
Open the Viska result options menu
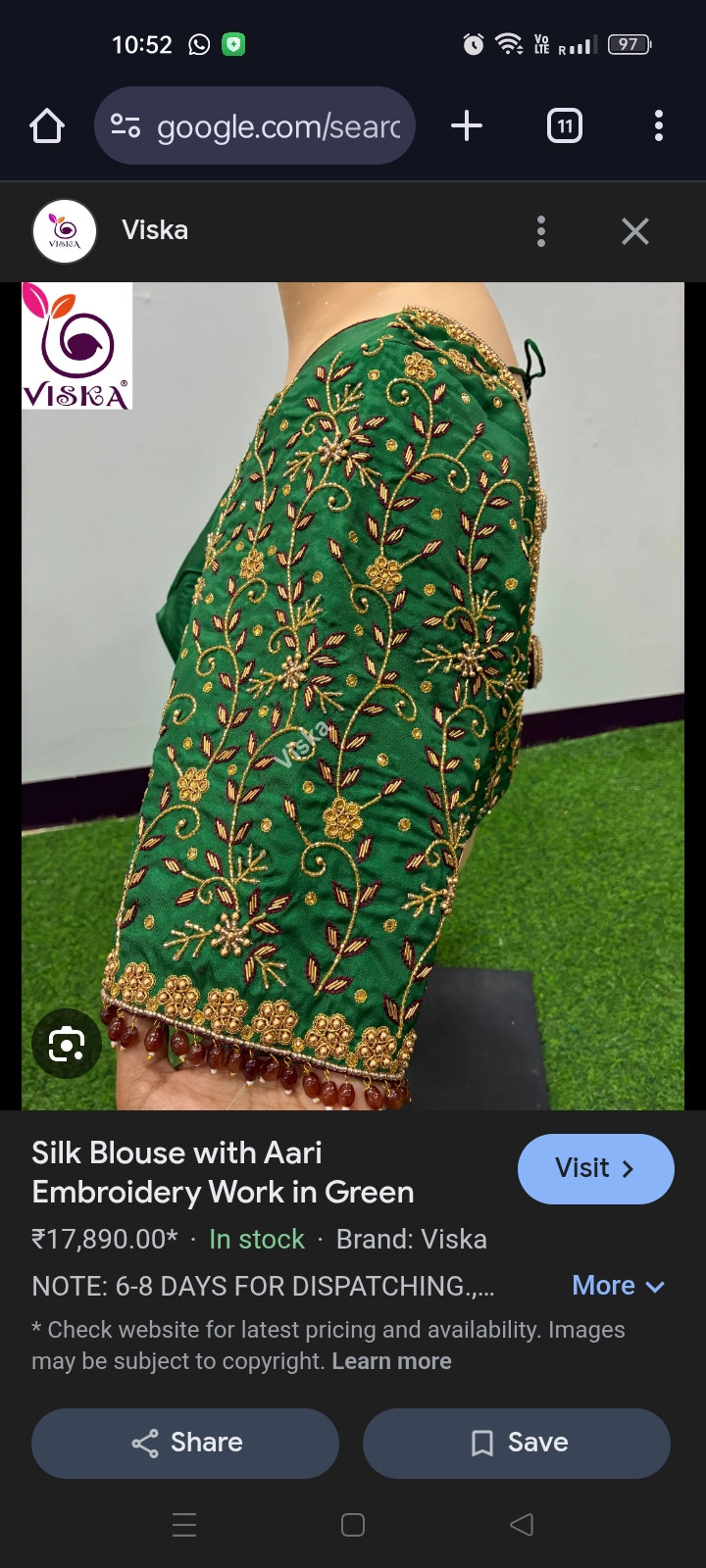pos(541,231)
